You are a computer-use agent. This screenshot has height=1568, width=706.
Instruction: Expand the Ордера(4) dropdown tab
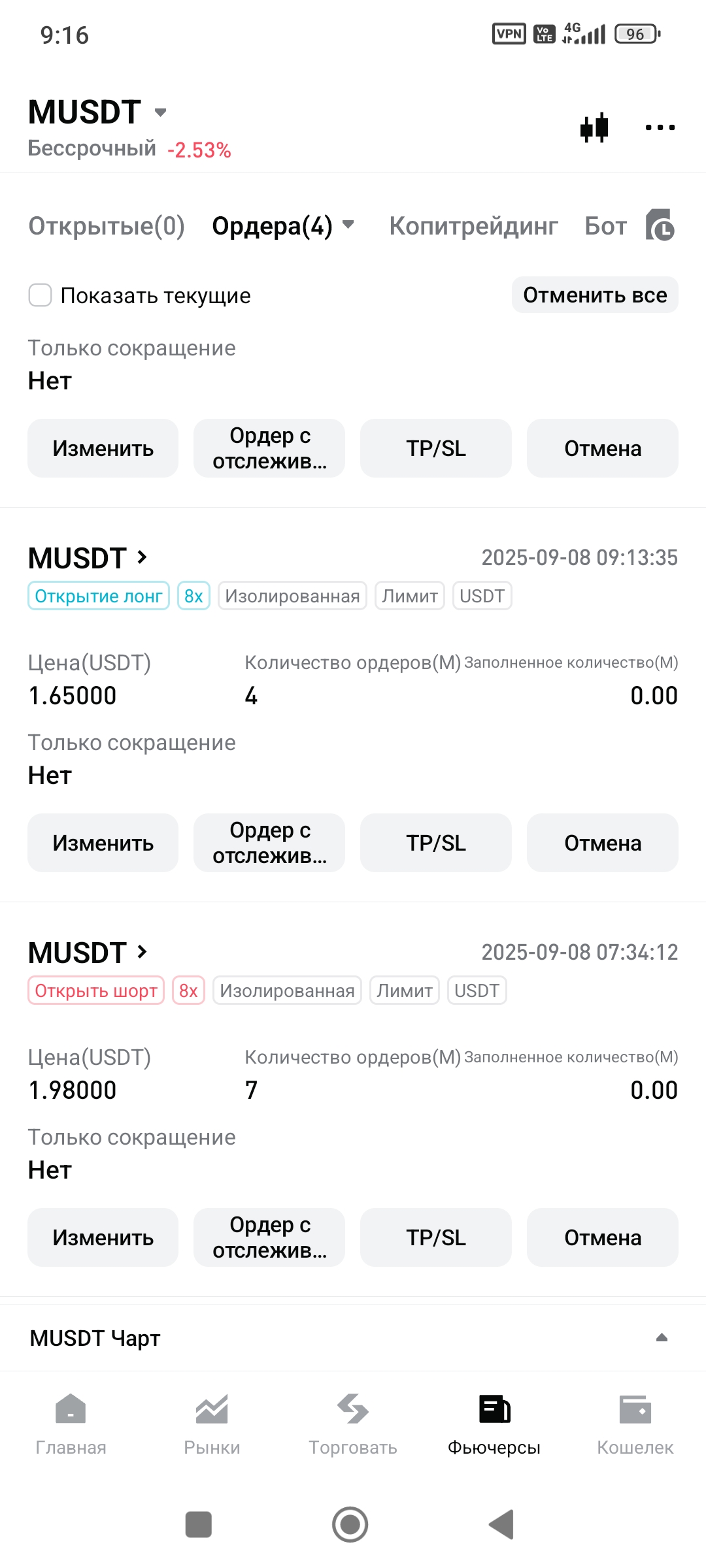(x=283, y=226)
